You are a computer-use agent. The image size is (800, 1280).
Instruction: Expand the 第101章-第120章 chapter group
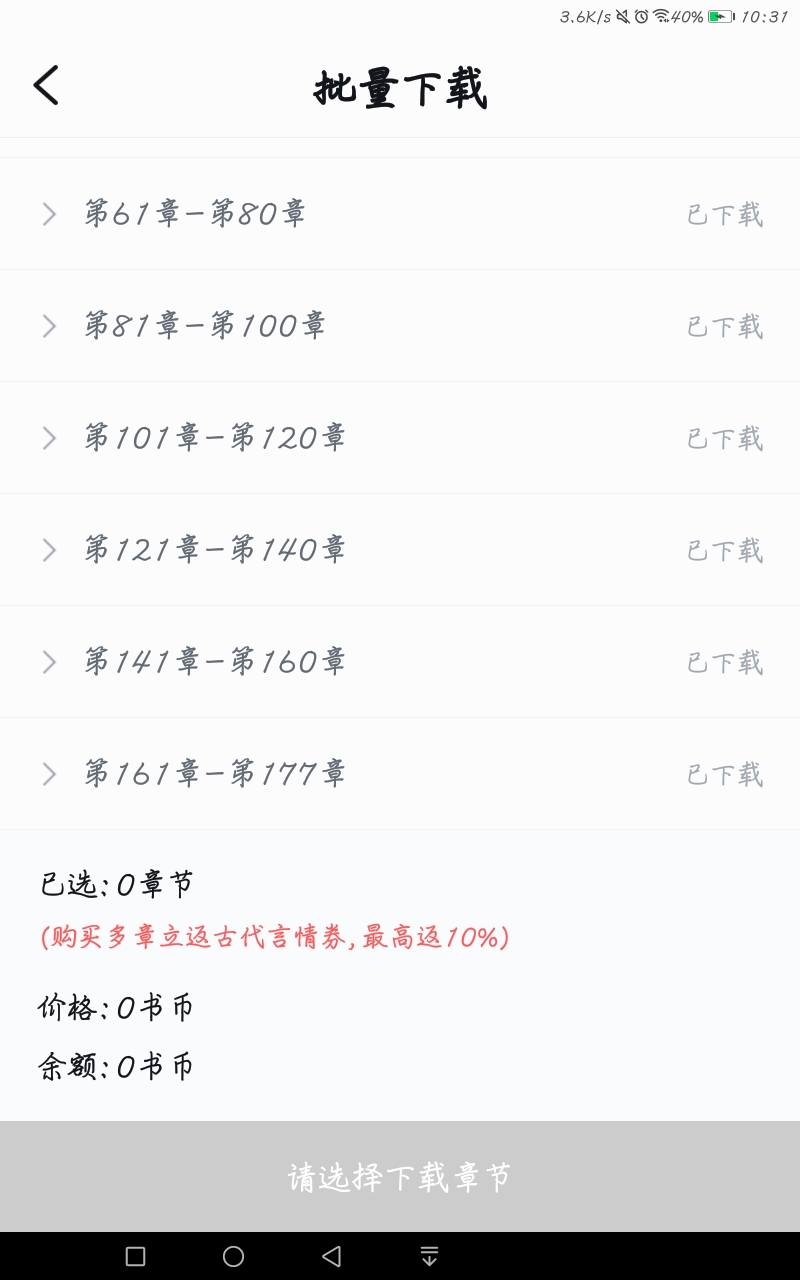coord(400,438)
